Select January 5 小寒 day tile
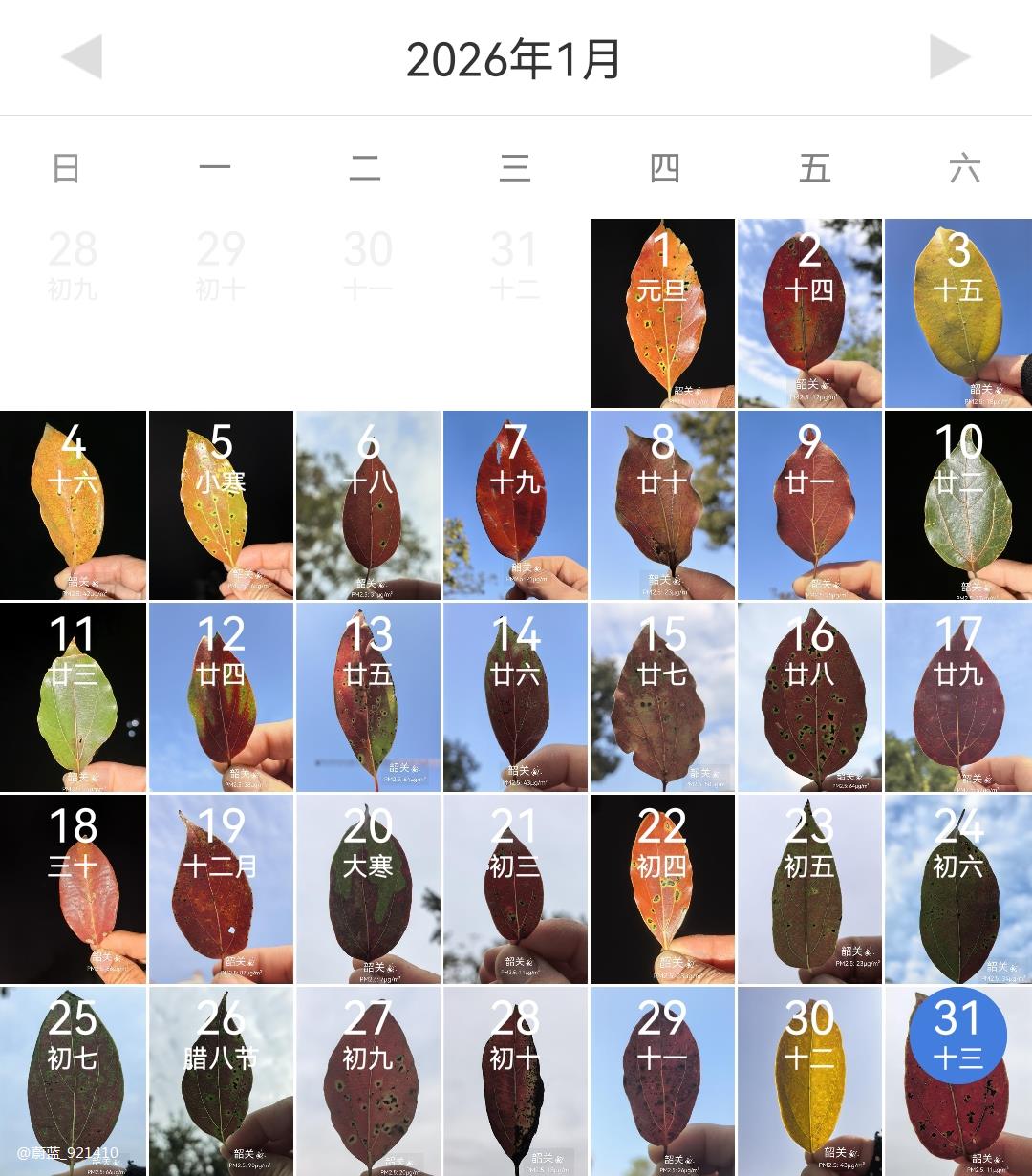 click(221, 505)
